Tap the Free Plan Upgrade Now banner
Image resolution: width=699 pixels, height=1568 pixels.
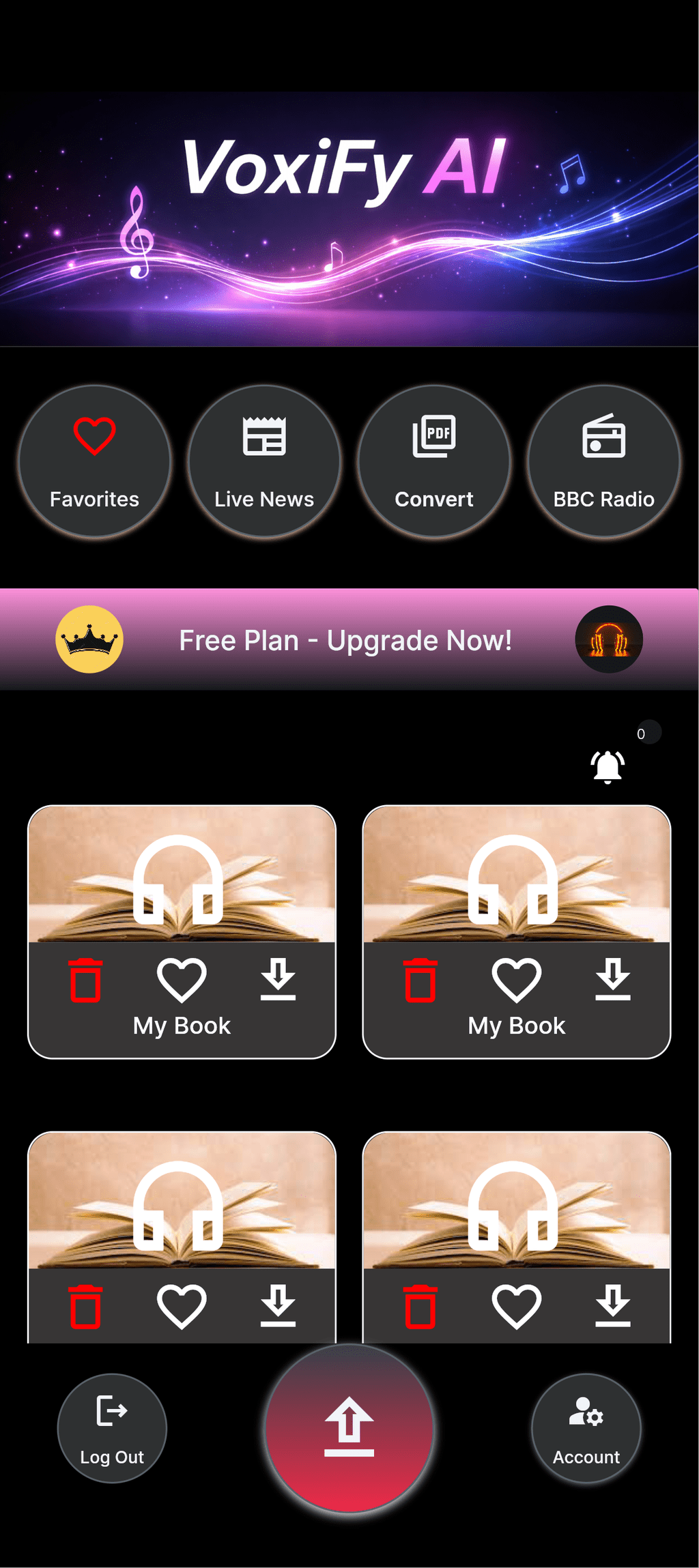click(x=345, y=640)
